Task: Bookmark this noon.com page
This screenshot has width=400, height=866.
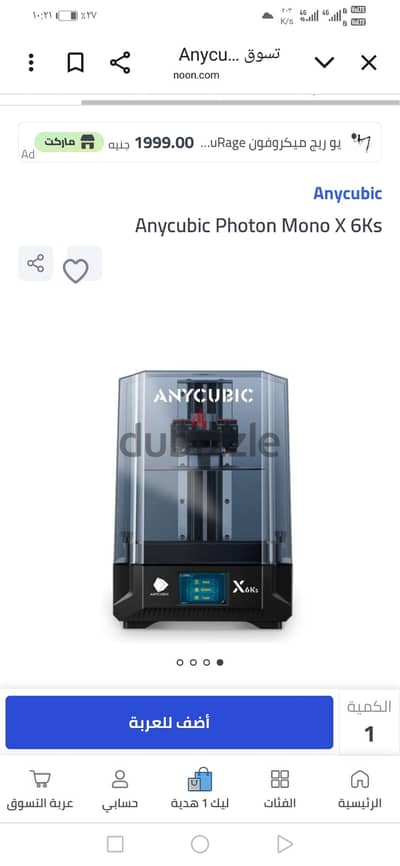Action: (x=75, y=62)
